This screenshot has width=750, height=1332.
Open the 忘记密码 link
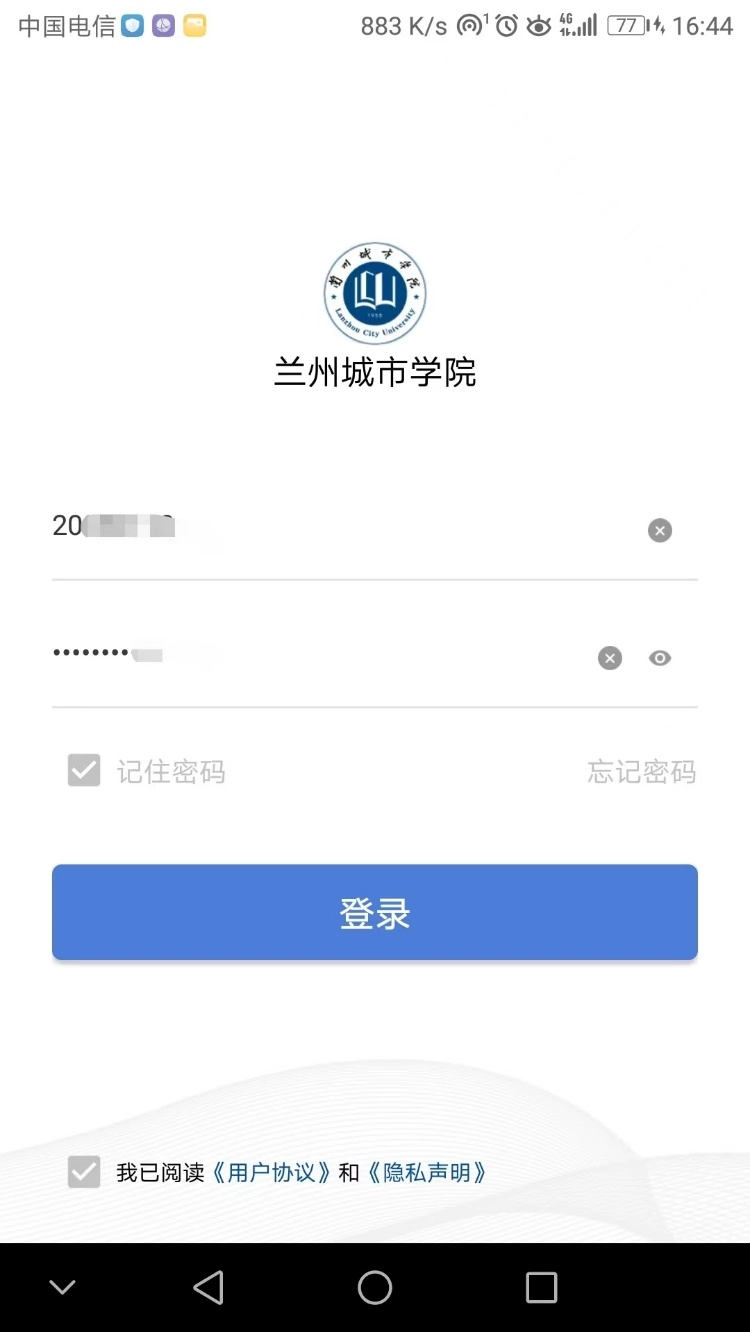[x=641, y=772]
